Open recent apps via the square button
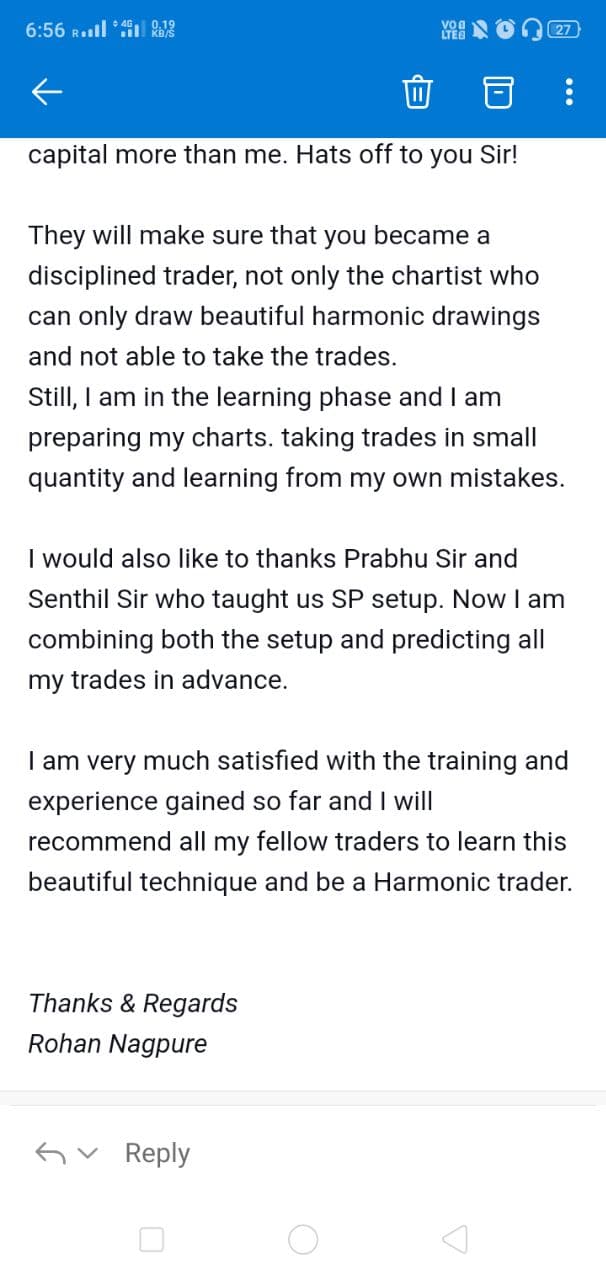 (x=151, y=1240)
